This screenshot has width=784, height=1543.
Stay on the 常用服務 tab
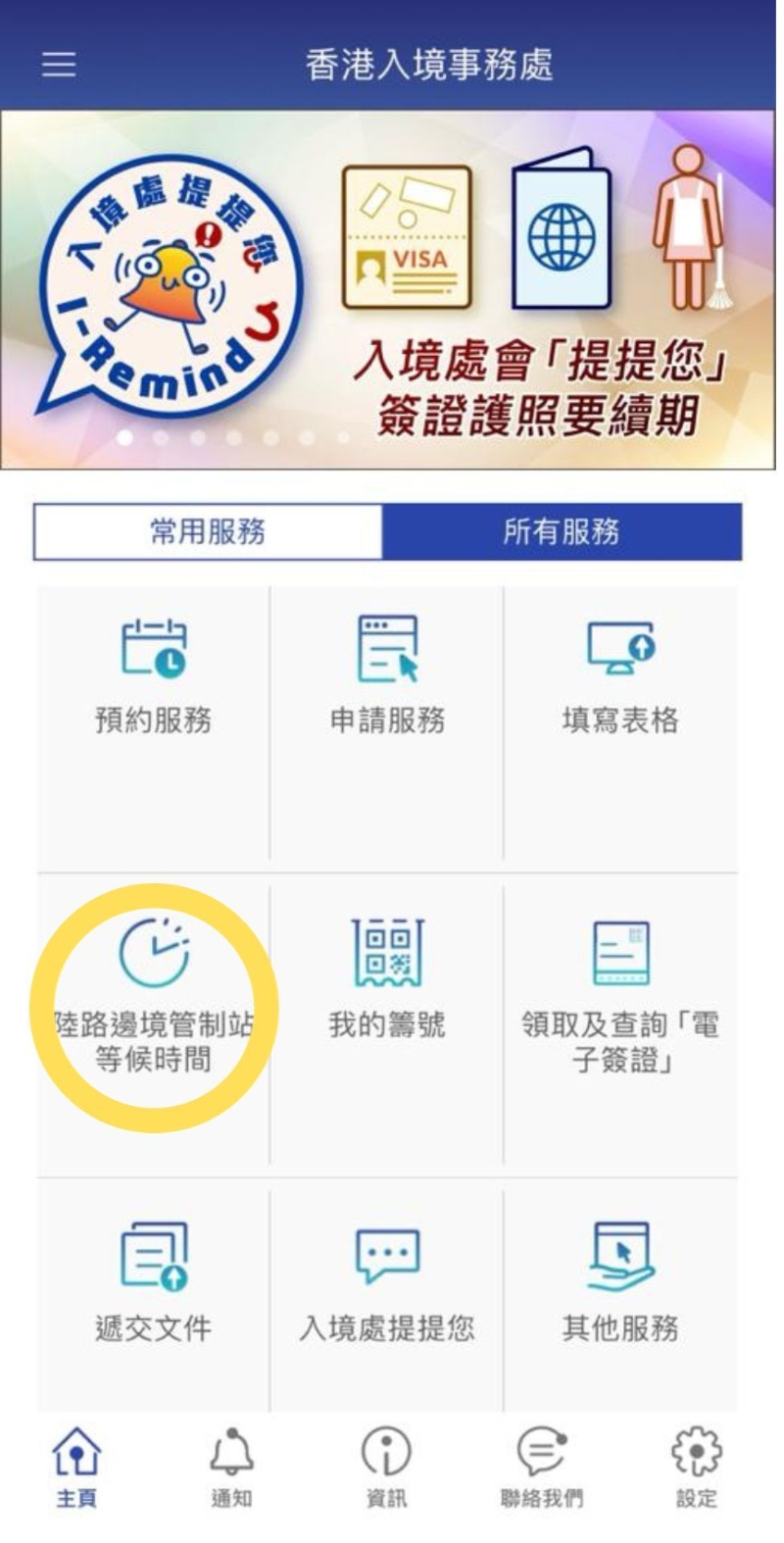(x=209, y=530)
